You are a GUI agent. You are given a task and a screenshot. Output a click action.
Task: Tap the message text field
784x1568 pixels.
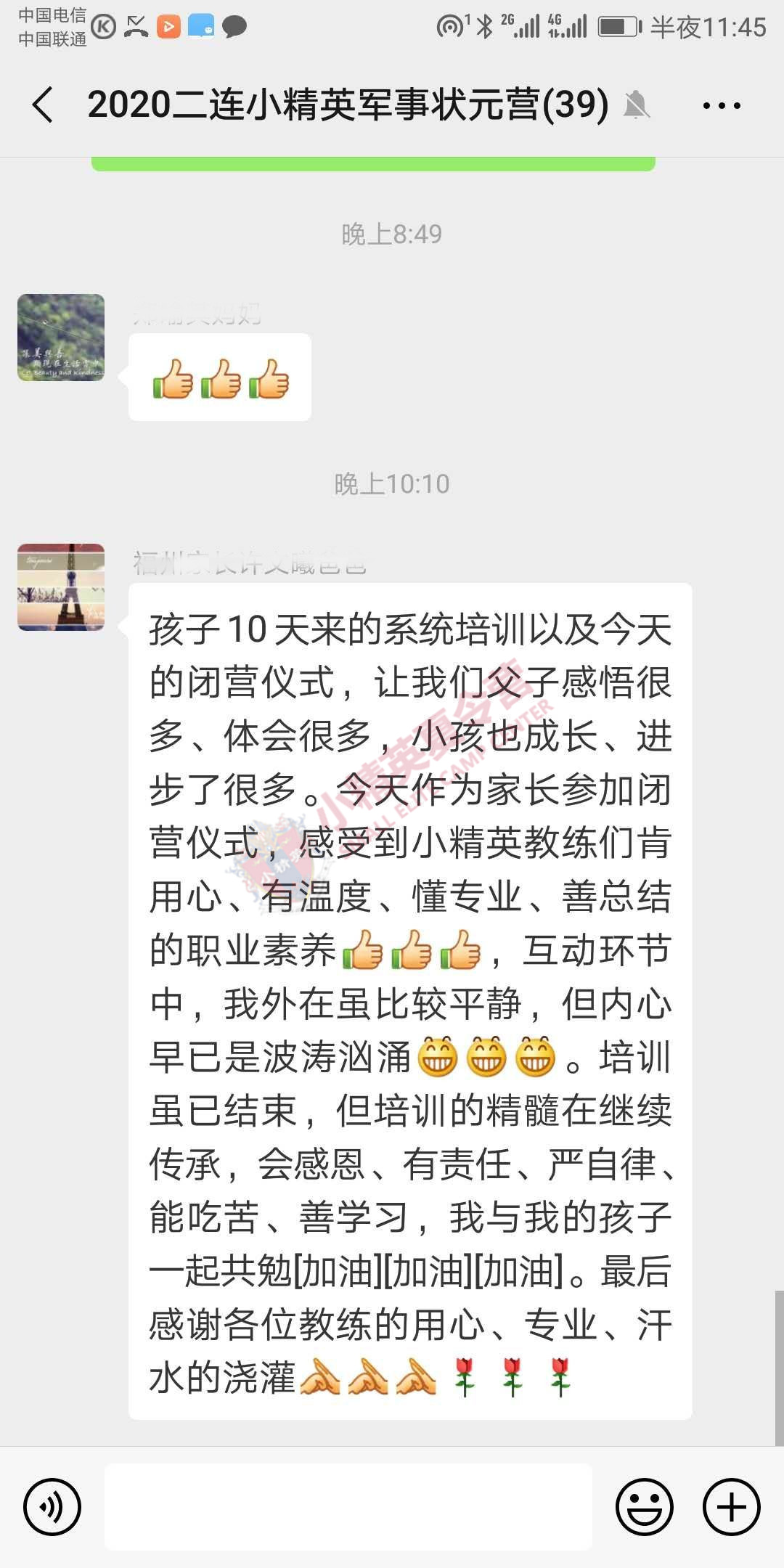click(348, 1507)
